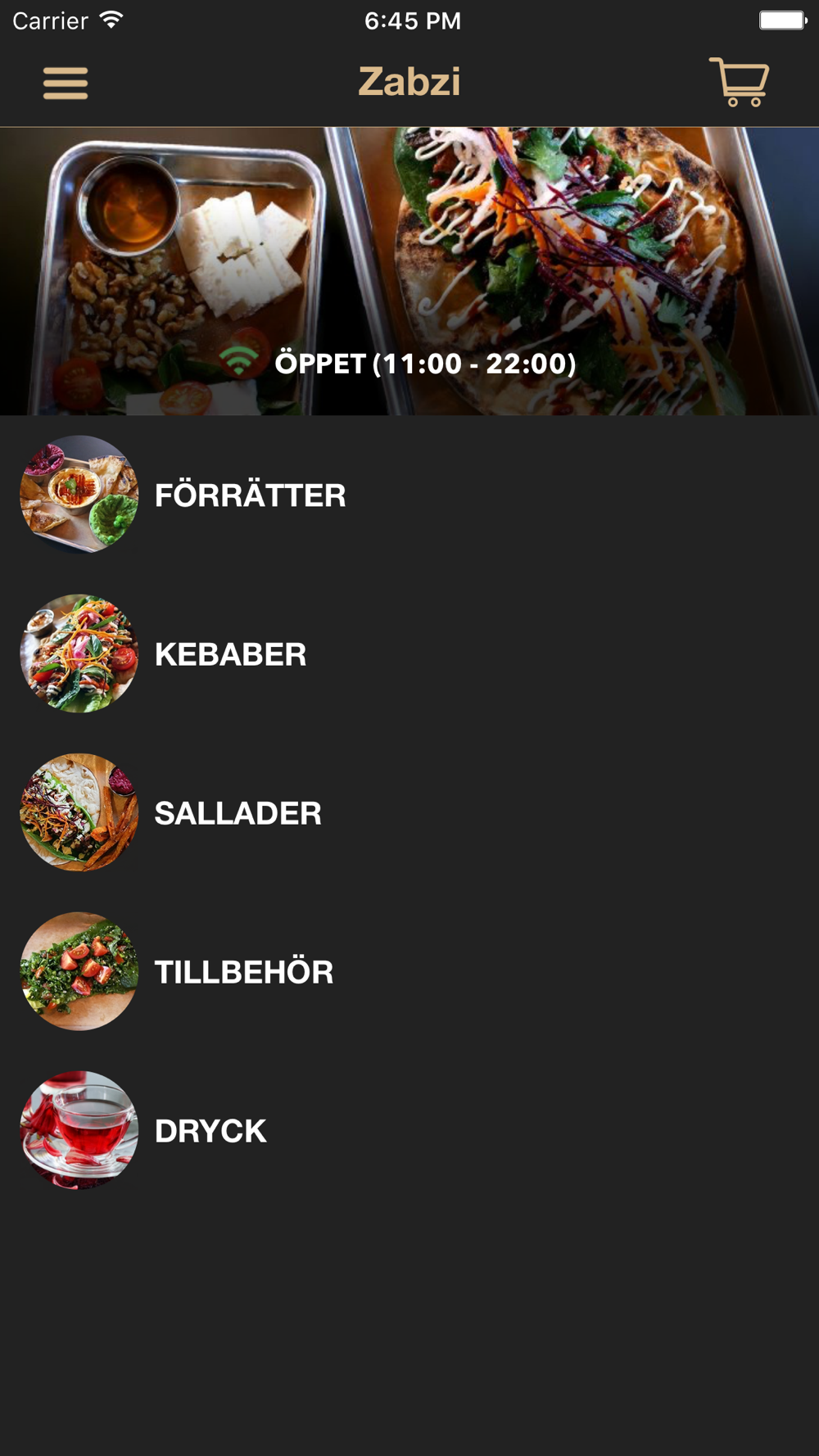
Task: Open the Förrätter category
Action: coord(250,495)
